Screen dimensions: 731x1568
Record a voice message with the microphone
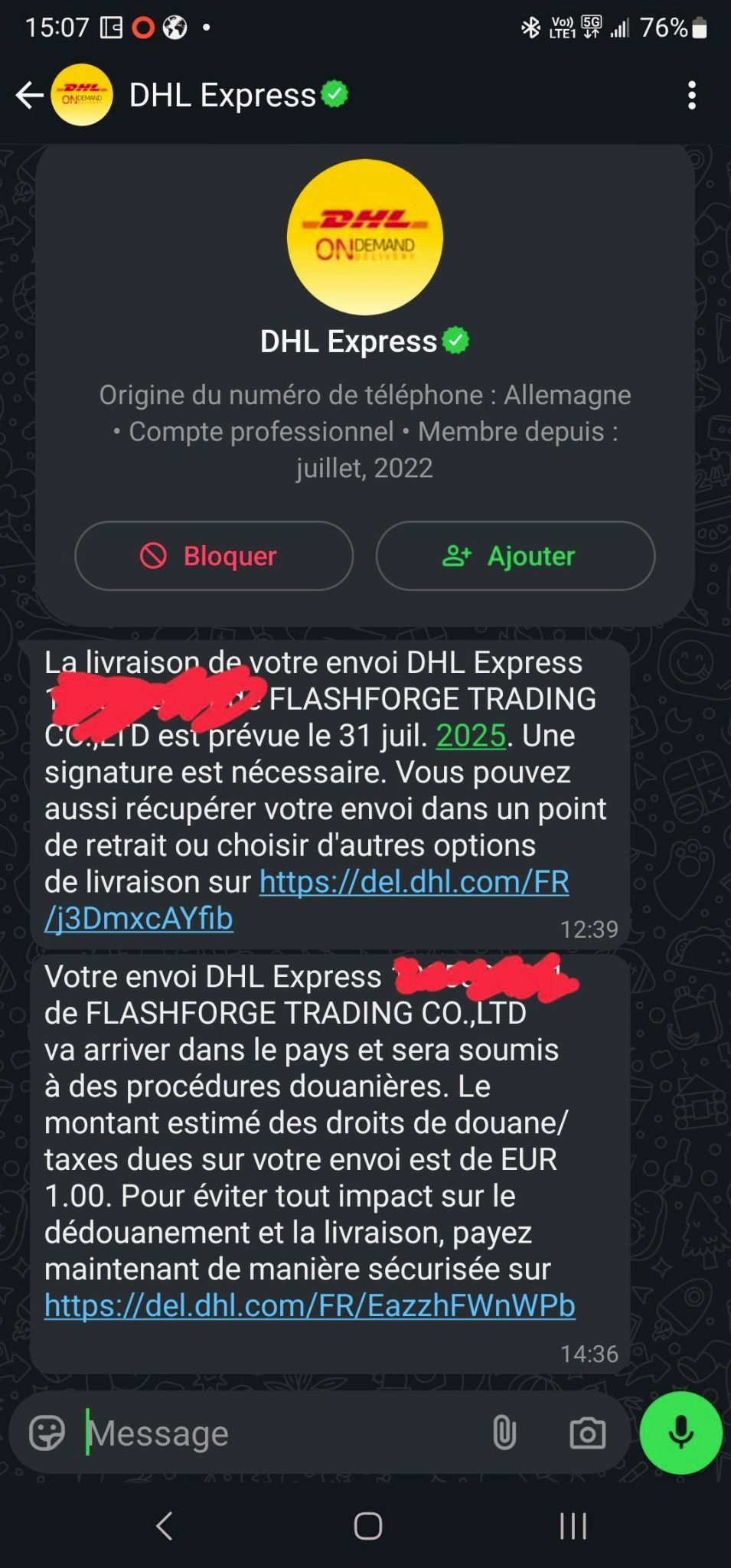681,1432
